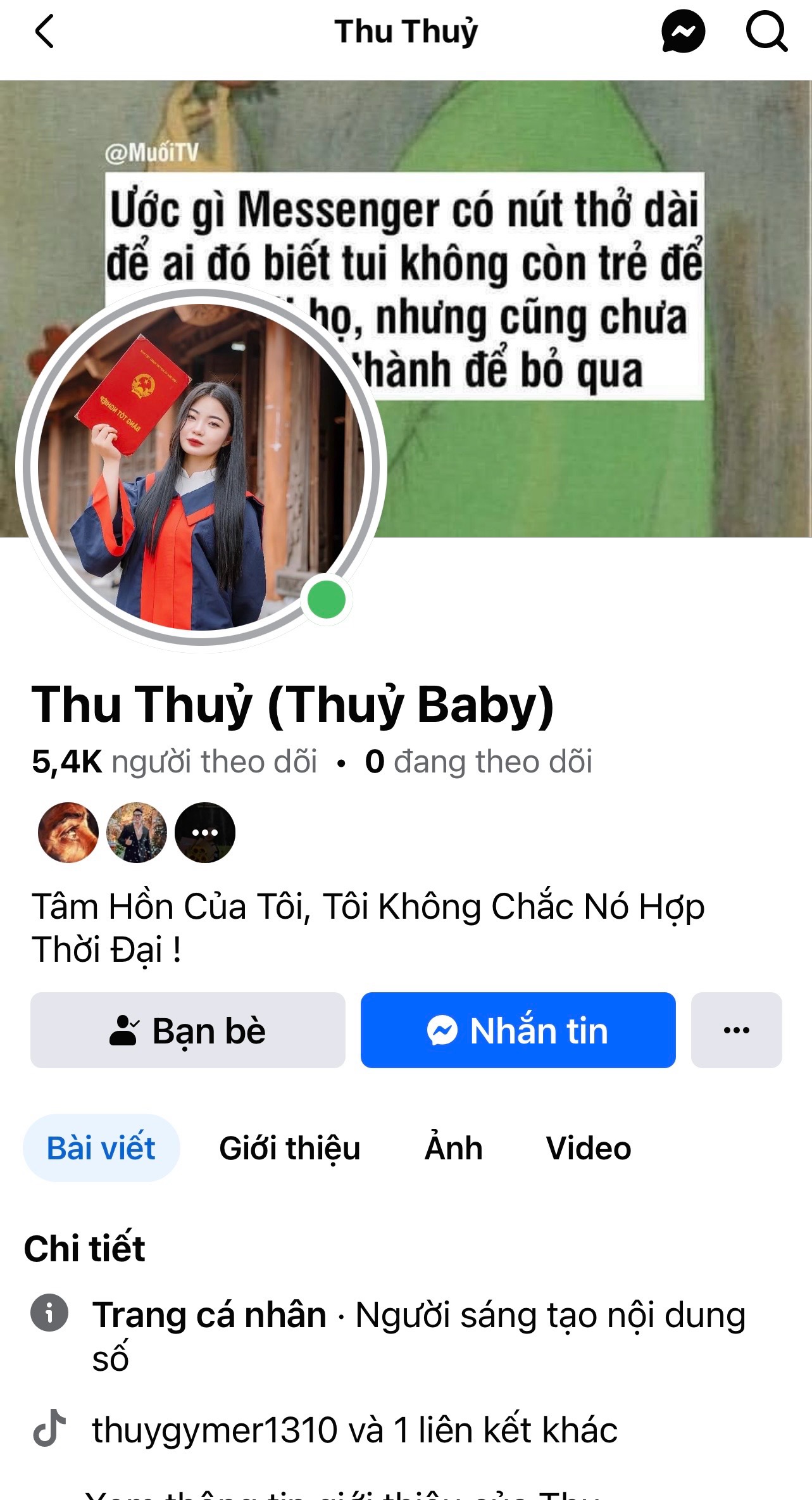812x1500 pixels.
Task: Send a message with Nhắn tin
Action: click(518, 1030)
